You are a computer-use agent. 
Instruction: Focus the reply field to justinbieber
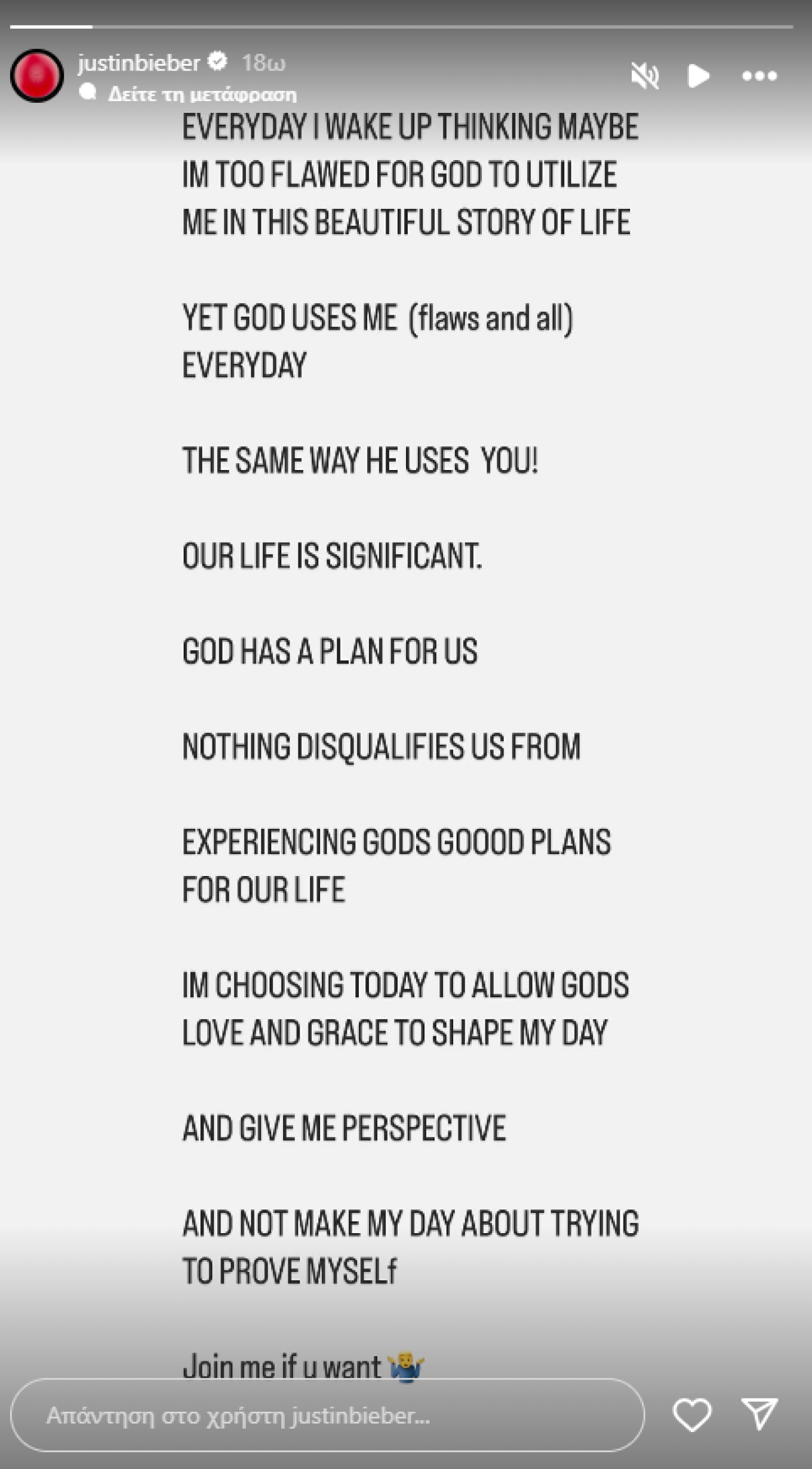[x=327, y=1415]
